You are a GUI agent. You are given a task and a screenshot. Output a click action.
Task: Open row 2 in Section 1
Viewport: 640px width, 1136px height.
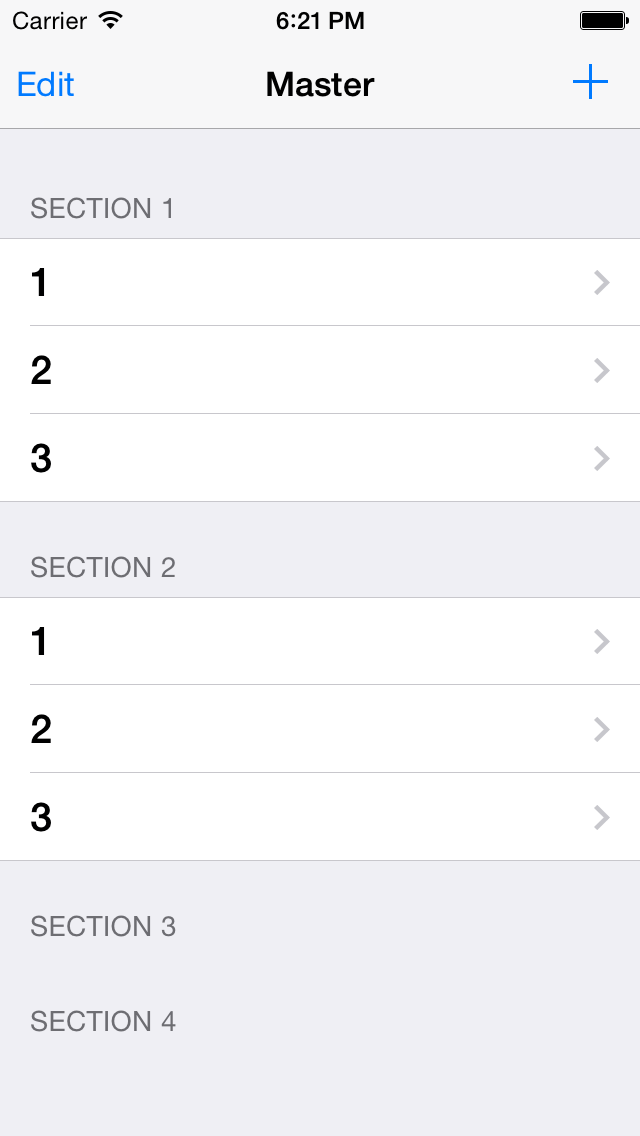pyautogui.click(x=320, y=371)
